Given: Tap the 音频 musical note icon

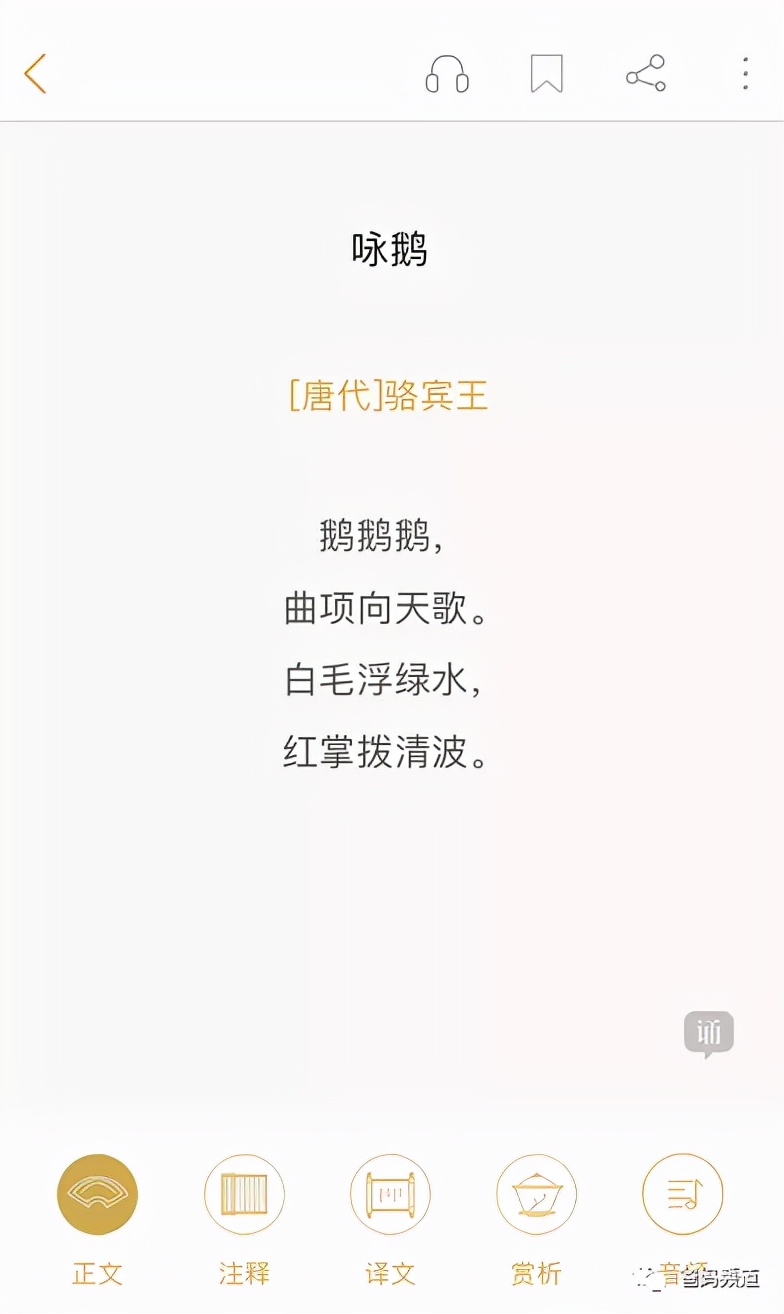Looking at the screenshot, I should [681, 1193].
